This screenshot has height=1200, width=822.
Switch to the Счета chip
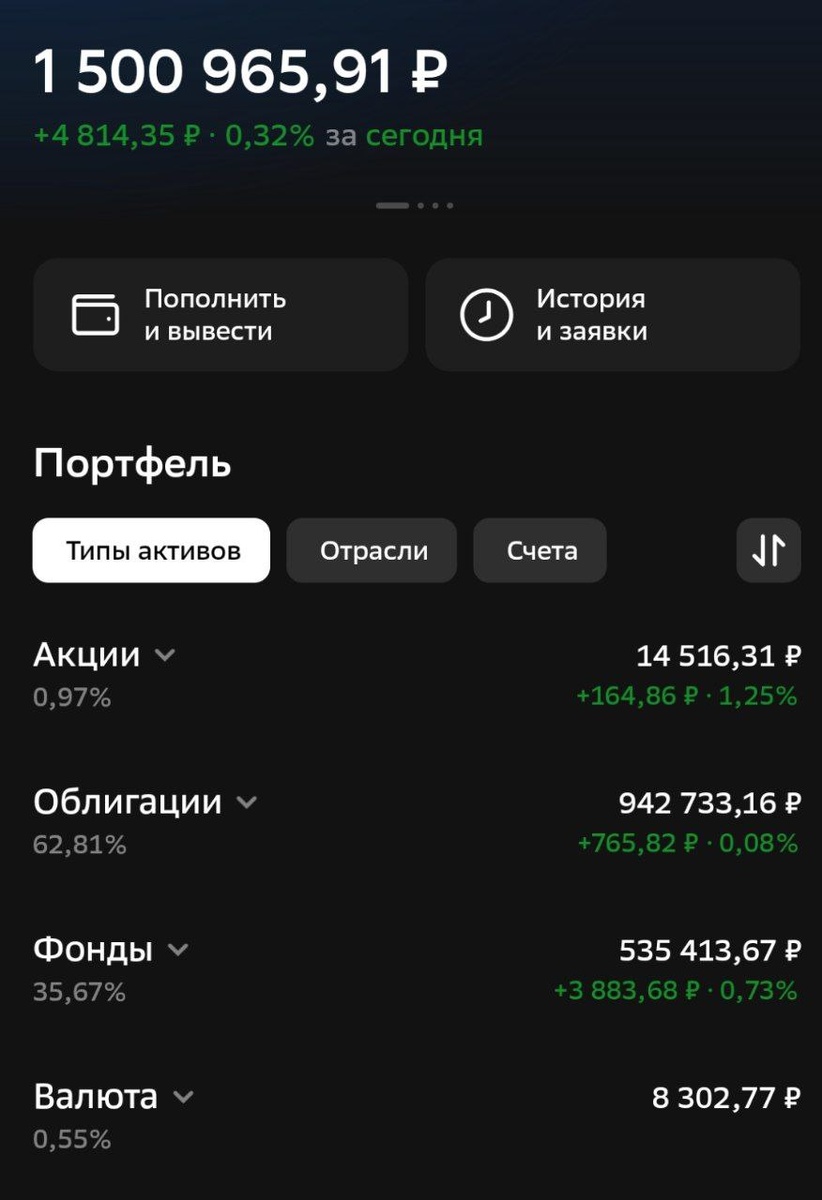(x=540, y=550)
